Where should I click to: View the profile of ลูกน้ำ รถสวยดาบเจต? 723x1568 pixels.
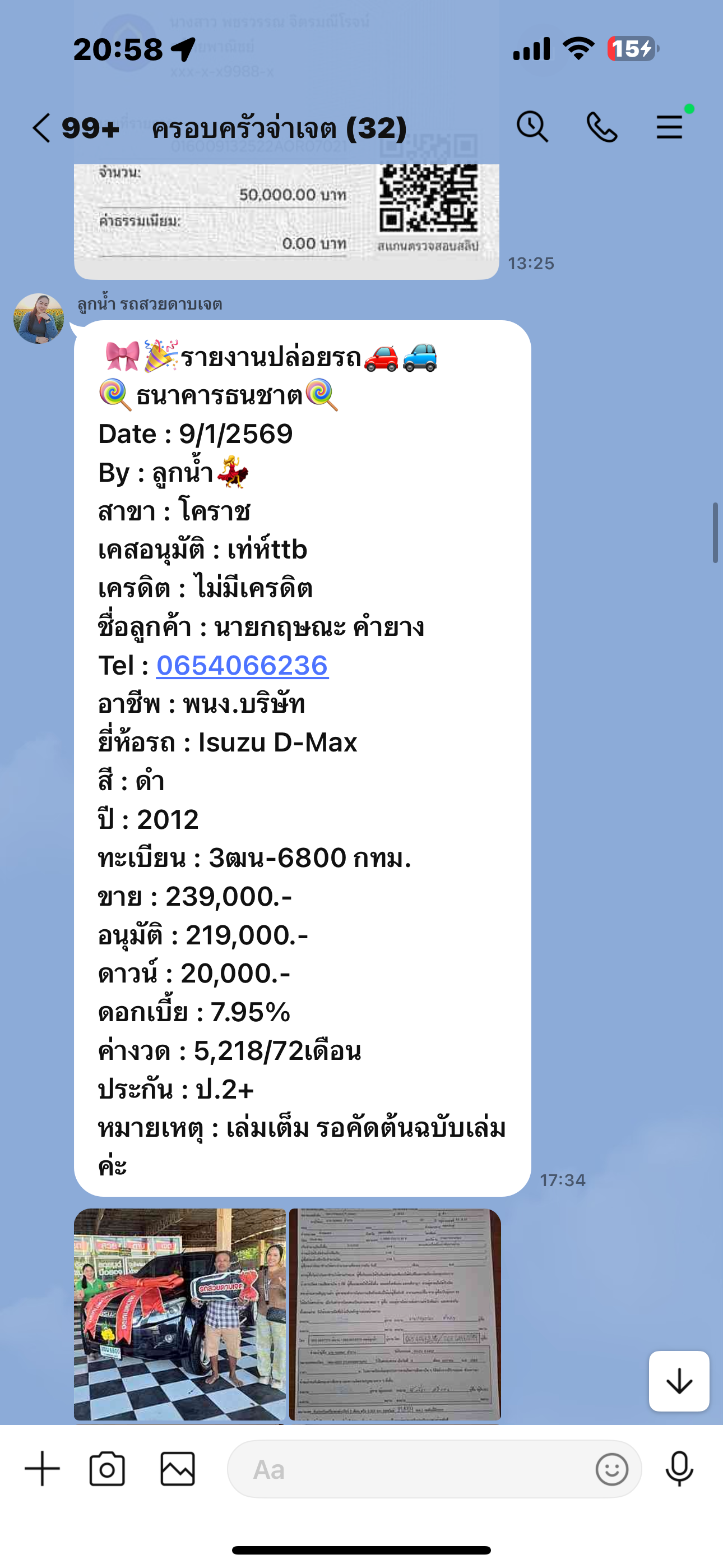(x=38, y=319)
